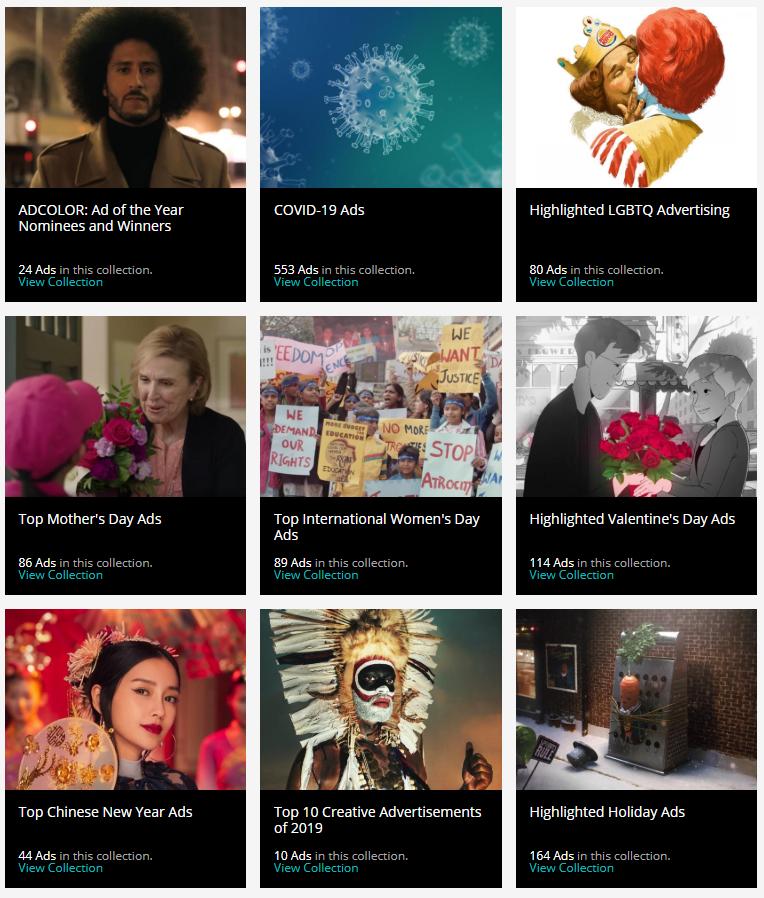Image resolution: width=764 pixels, height=898 pixels.
Task: View Collection for Highlighted Holiday Ads
Action: coord(571,868)
